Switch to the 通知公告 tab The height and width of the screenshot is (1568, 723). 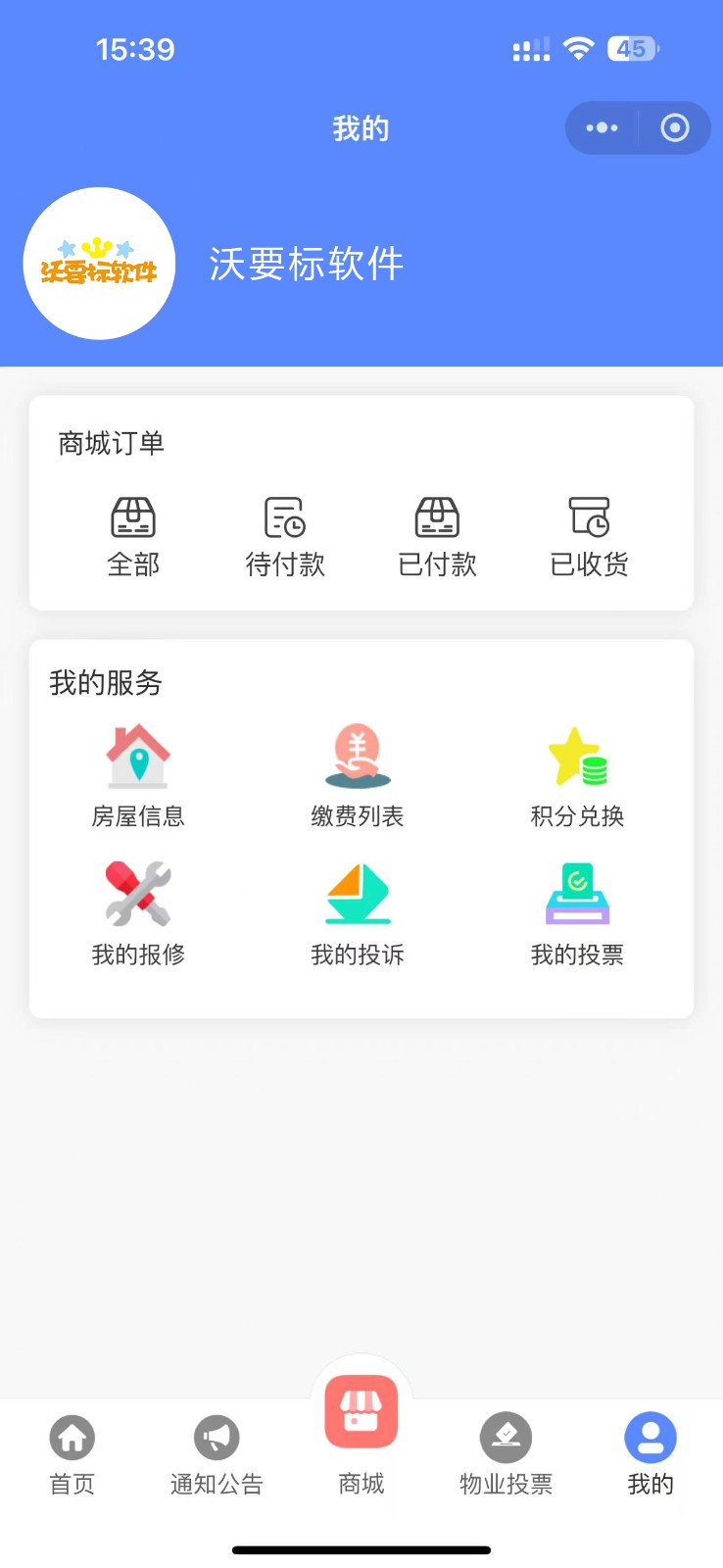(x=217, y=1455)
